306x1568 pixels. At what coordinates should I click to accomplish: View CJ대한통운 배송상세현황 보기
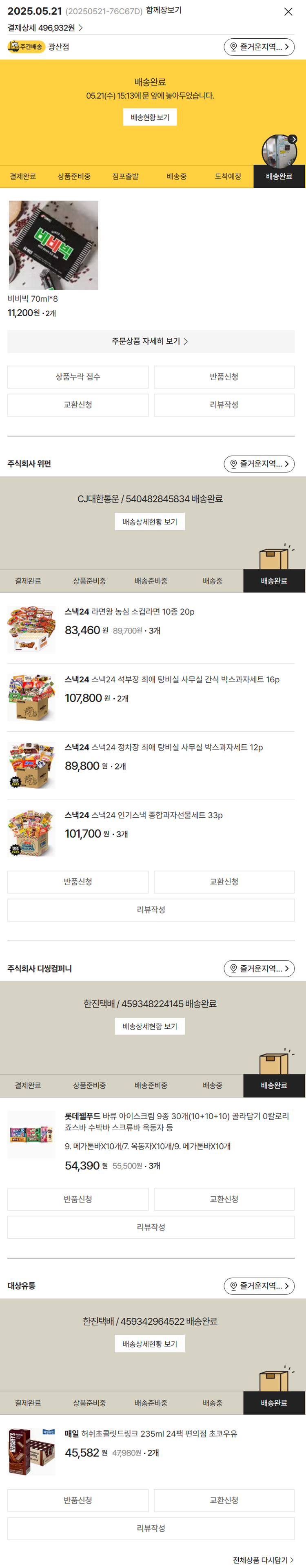[x=150, y=522]
